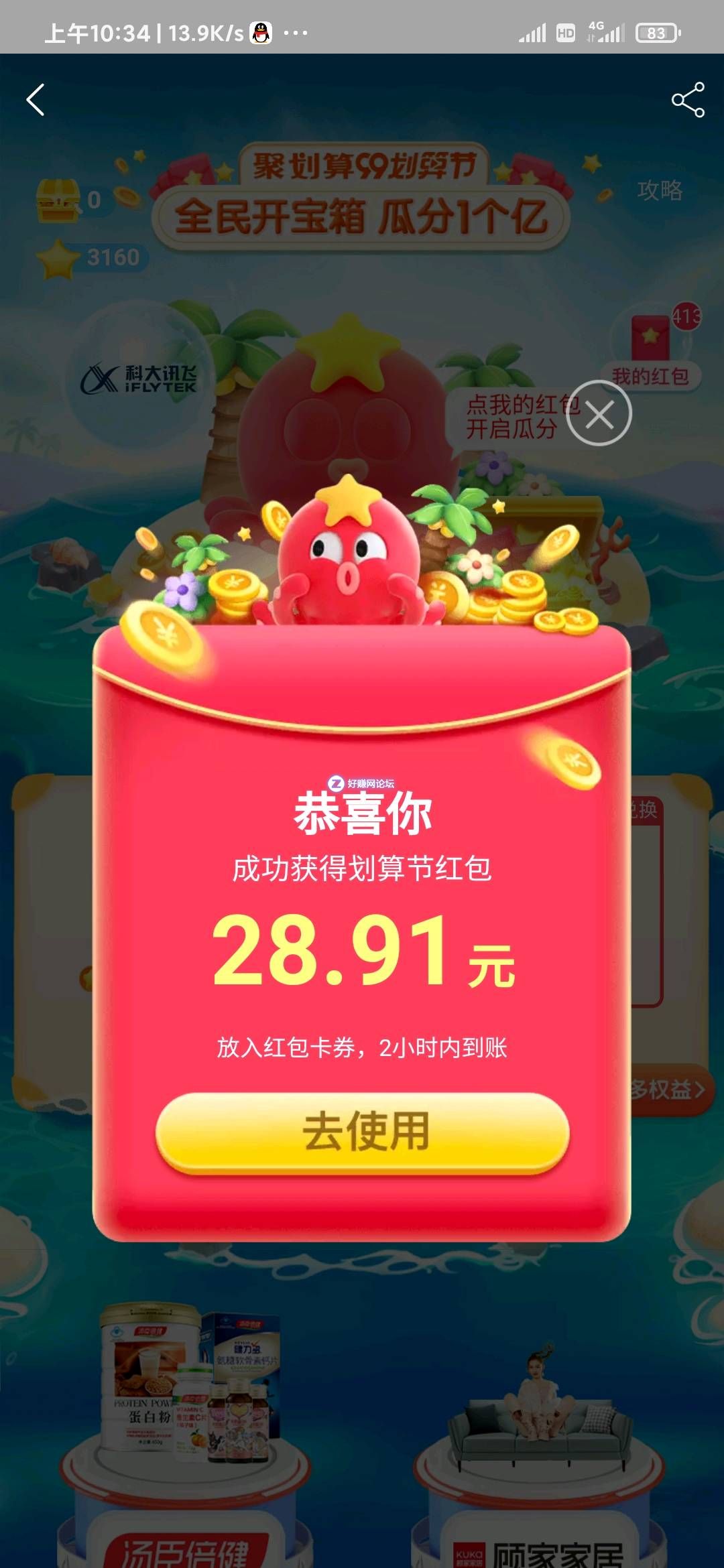This screenshot has height=1568, width=724.
Task: Tap the 去使用 button
Action: [x=363, y=1132]
